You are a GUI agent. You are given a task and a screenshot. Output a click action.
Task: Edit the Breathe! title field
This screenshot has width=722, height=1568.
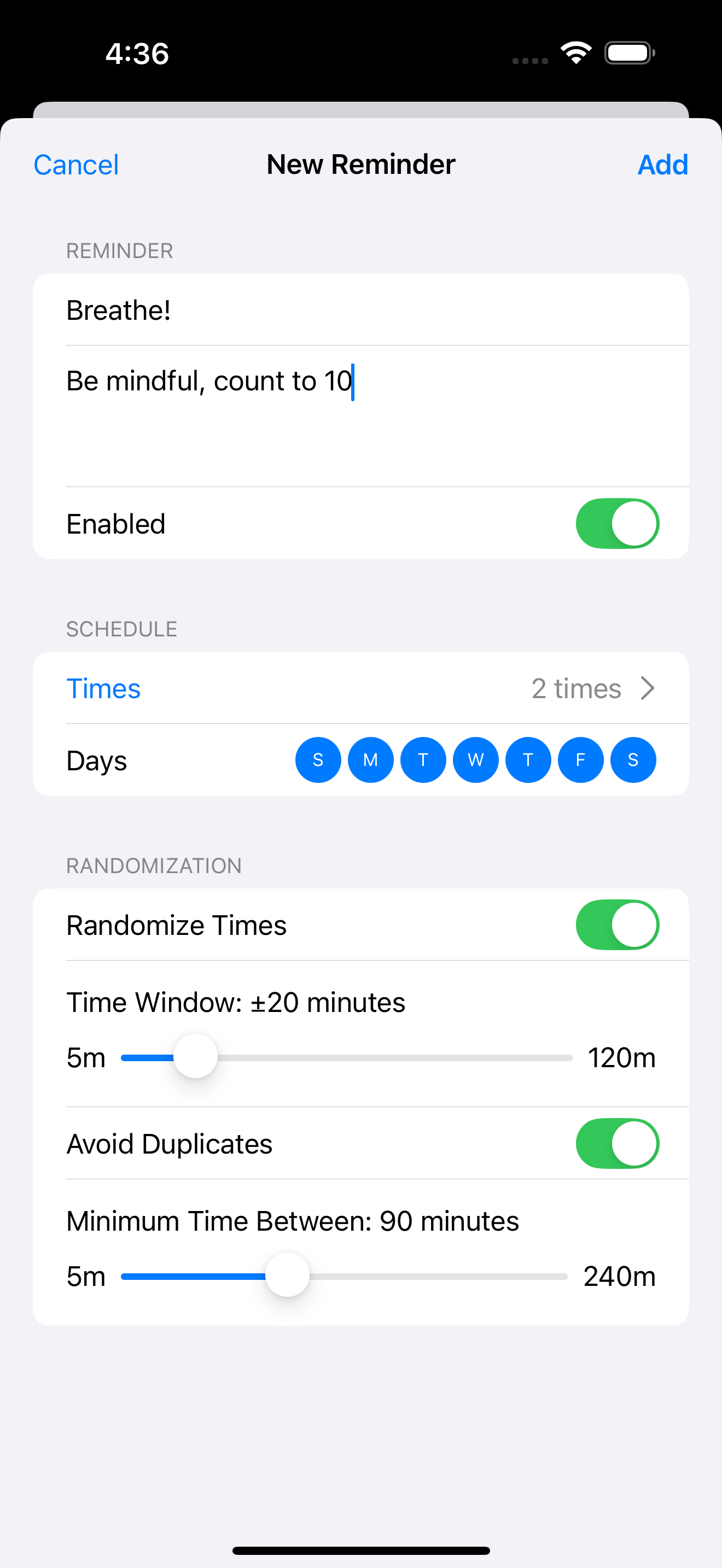tap(359, 311)
